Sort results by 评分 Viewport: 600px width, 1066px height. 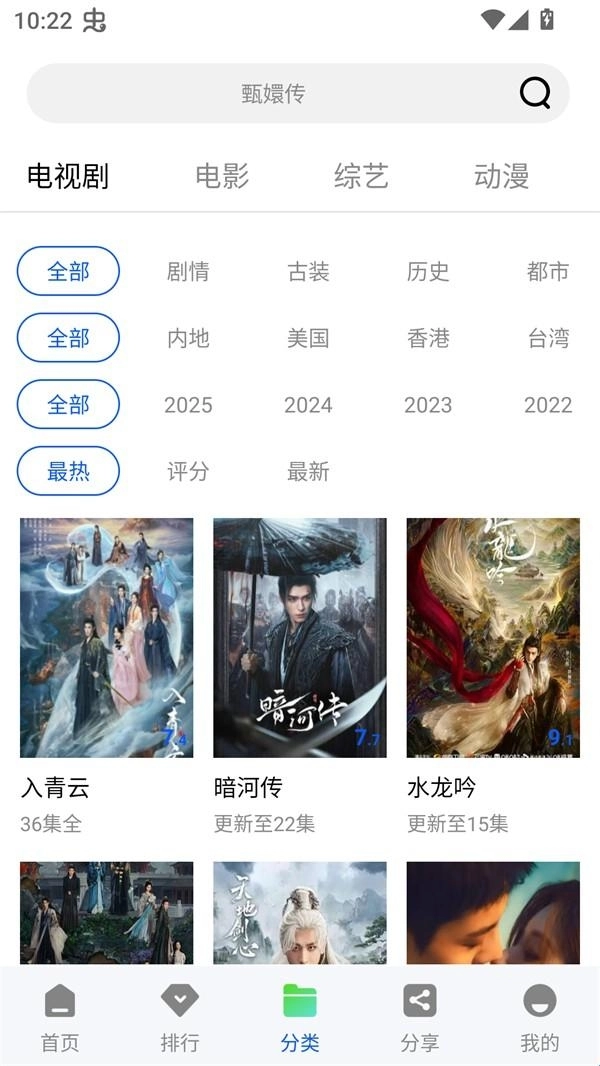188,471
